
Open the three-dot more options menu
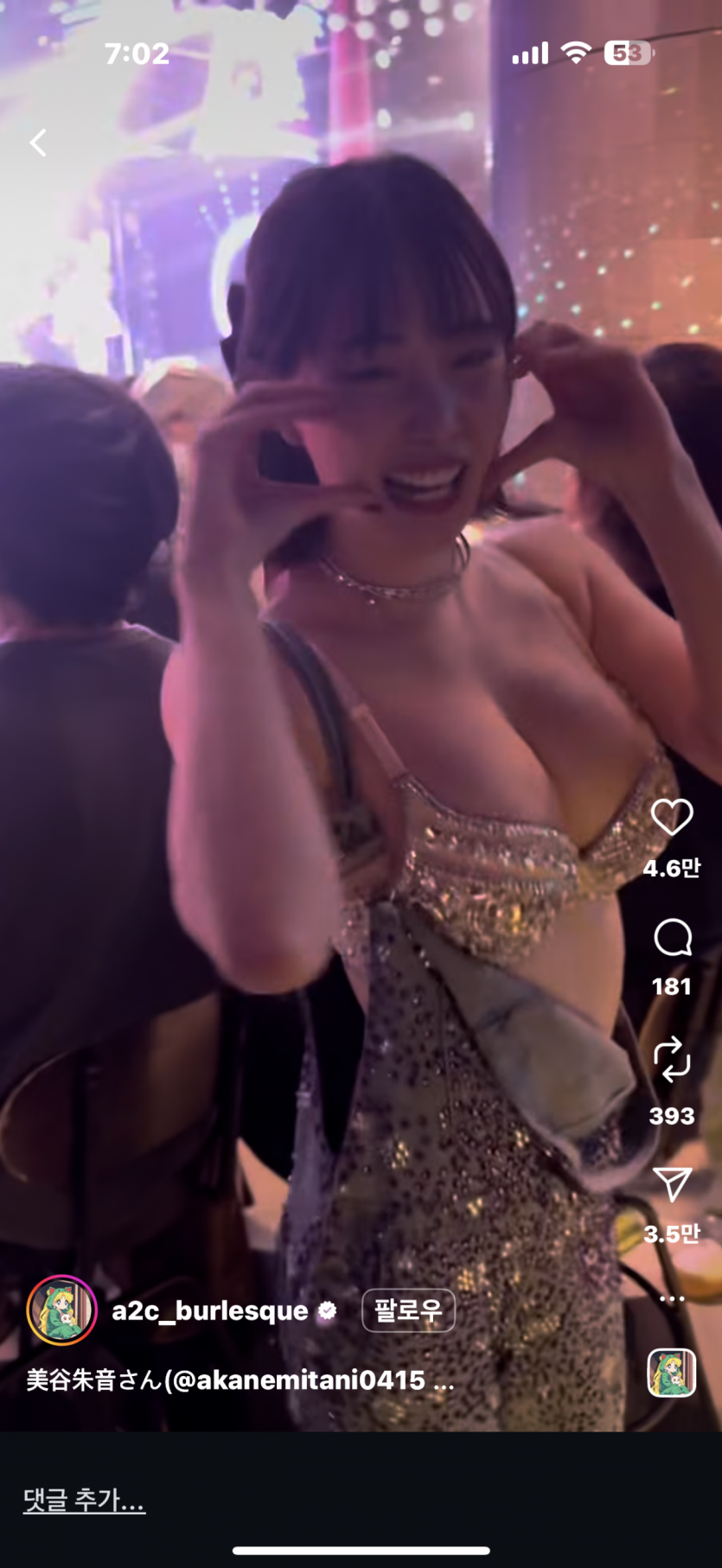[672, 1298]
